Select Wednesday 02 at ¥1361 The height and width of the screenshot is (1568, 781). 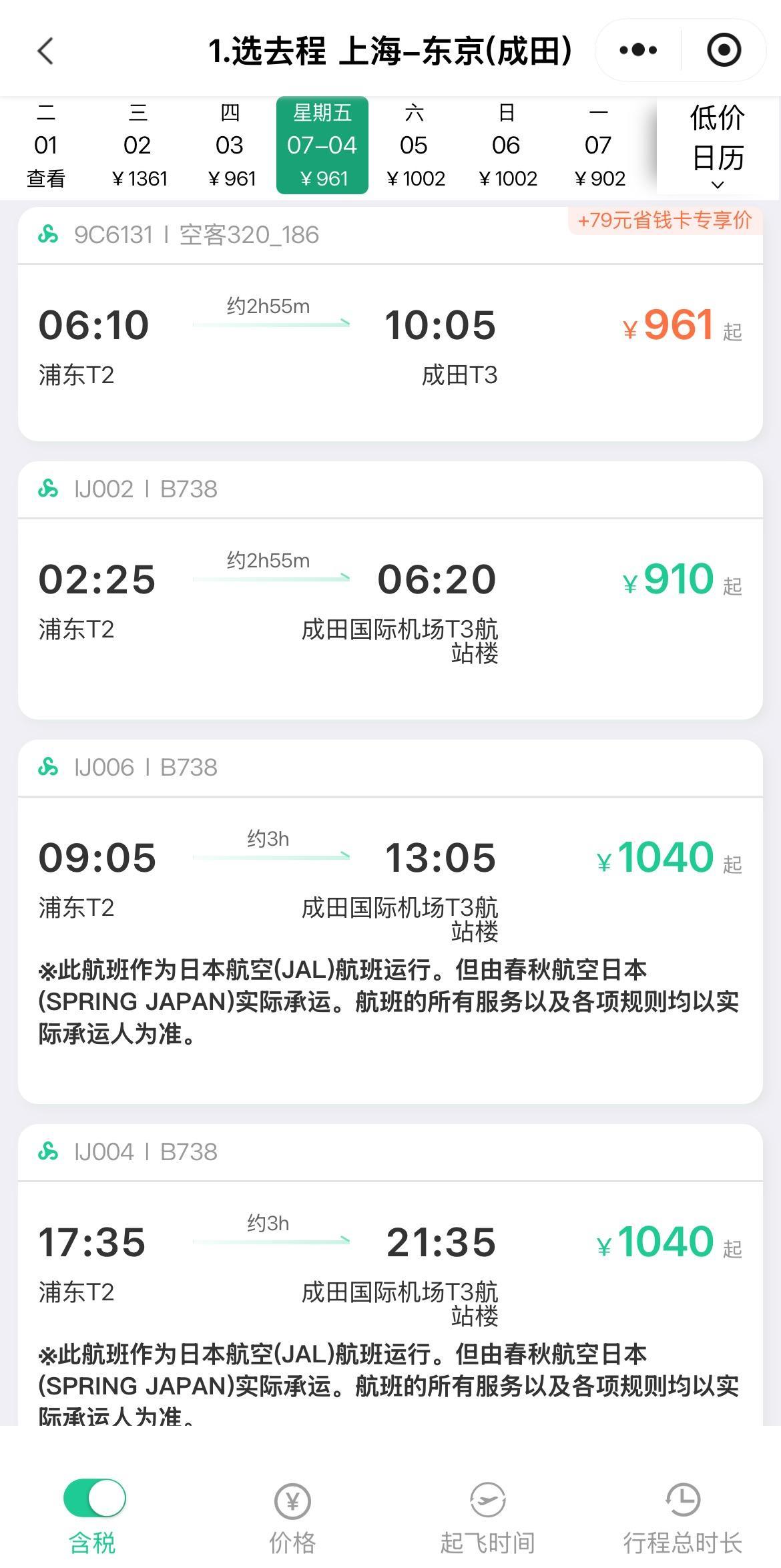pos(138,146)
